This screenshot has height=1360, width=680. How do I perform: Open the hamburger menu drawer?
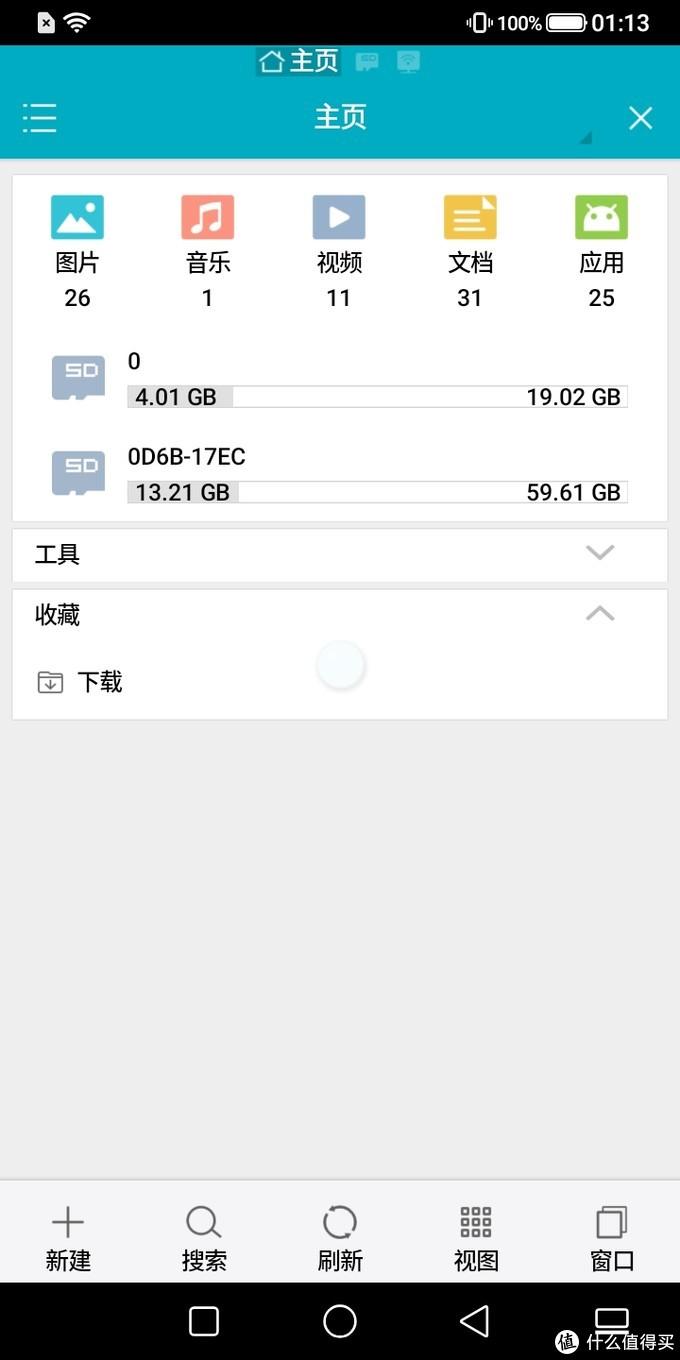tap(40, 118)
